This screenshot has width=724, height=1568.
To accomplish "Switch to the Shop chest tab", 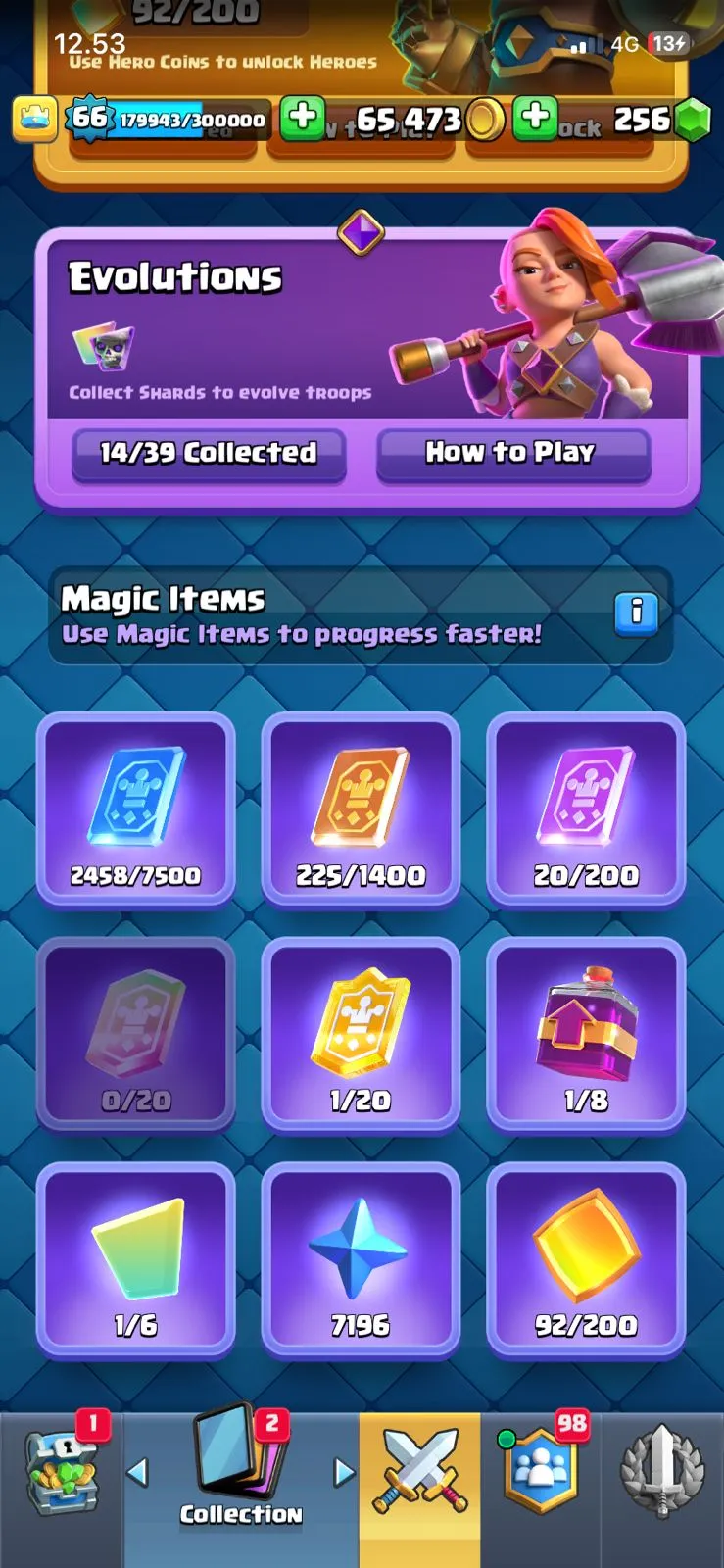I will [x=61, y=1475].
